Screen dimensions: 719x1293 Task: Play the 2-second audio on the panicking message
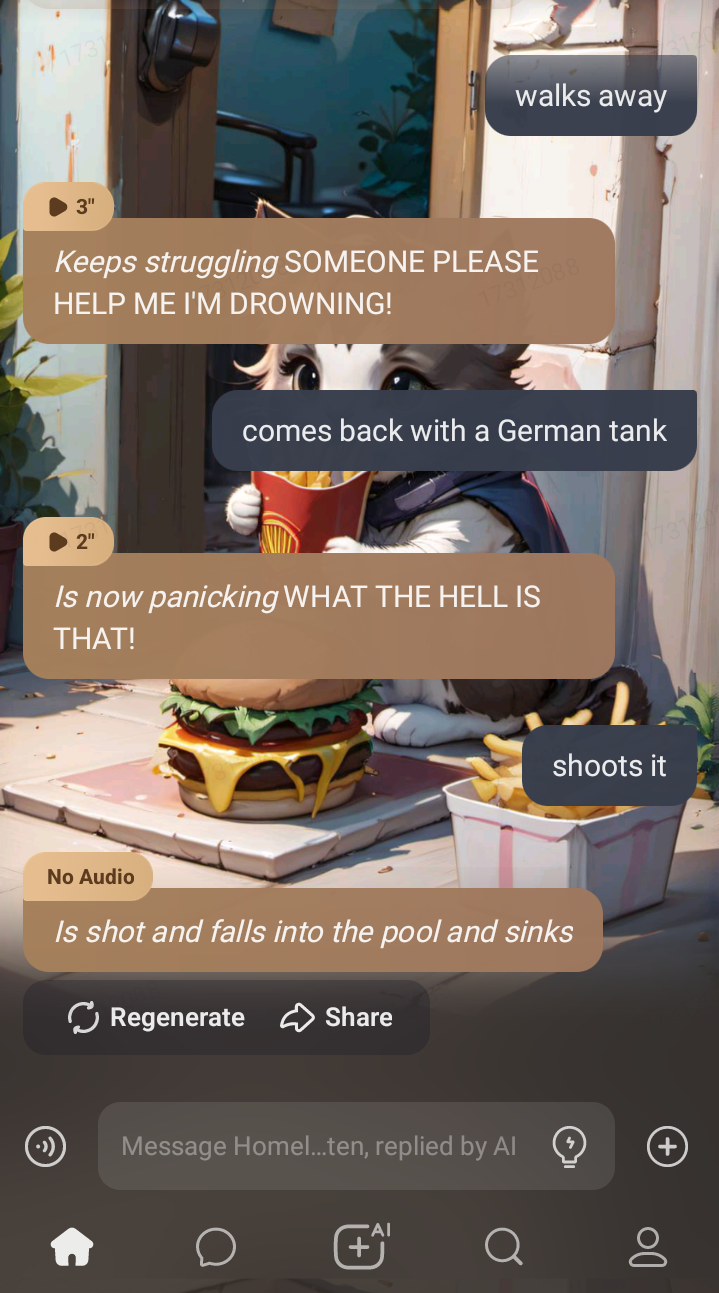point(69,542)
